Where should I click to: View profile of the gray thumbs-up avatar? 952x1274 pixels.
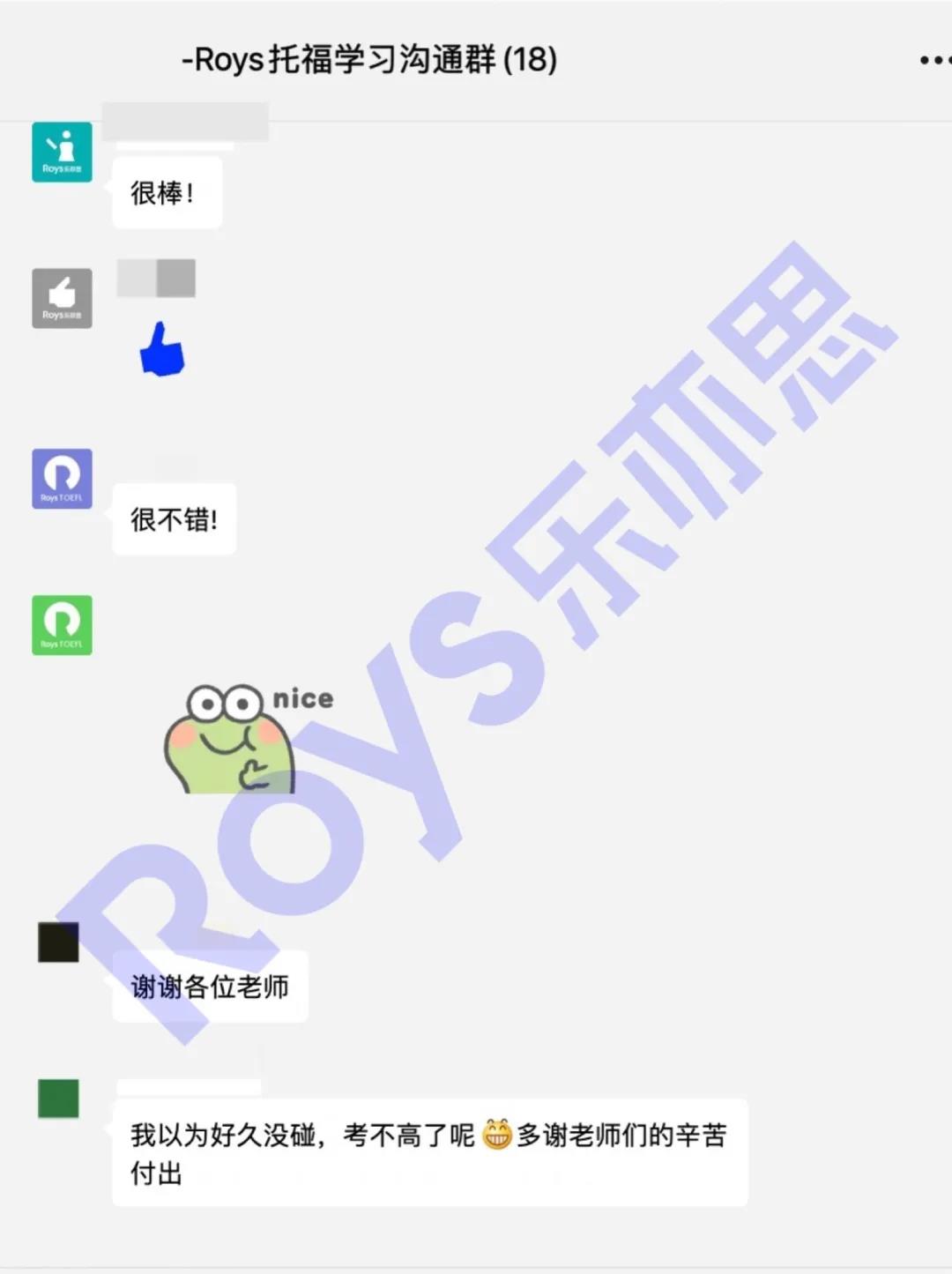click(62, 299)
